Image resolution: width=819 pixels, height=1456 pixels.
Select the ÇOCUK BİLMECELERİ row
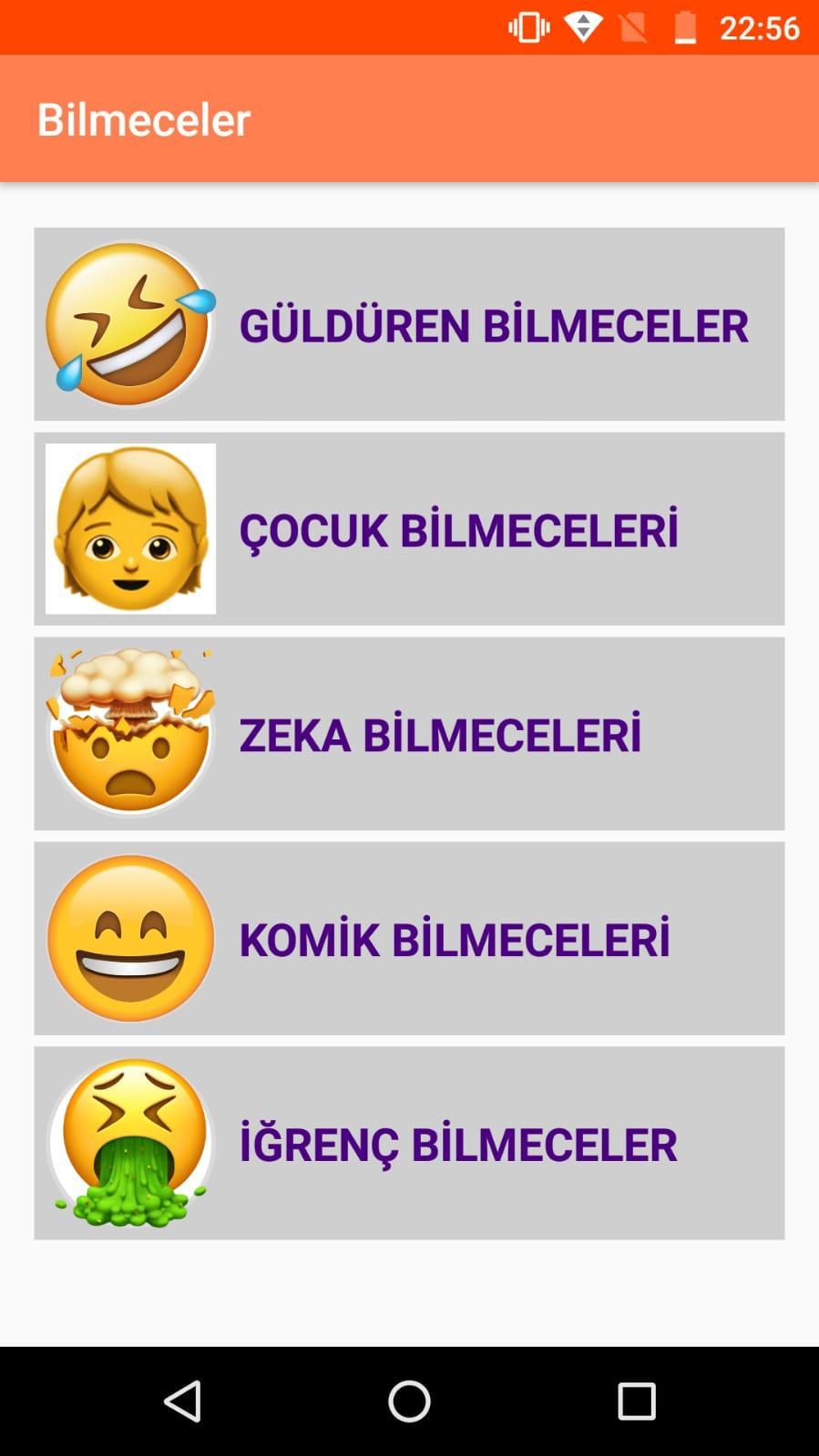pos(409,529)
